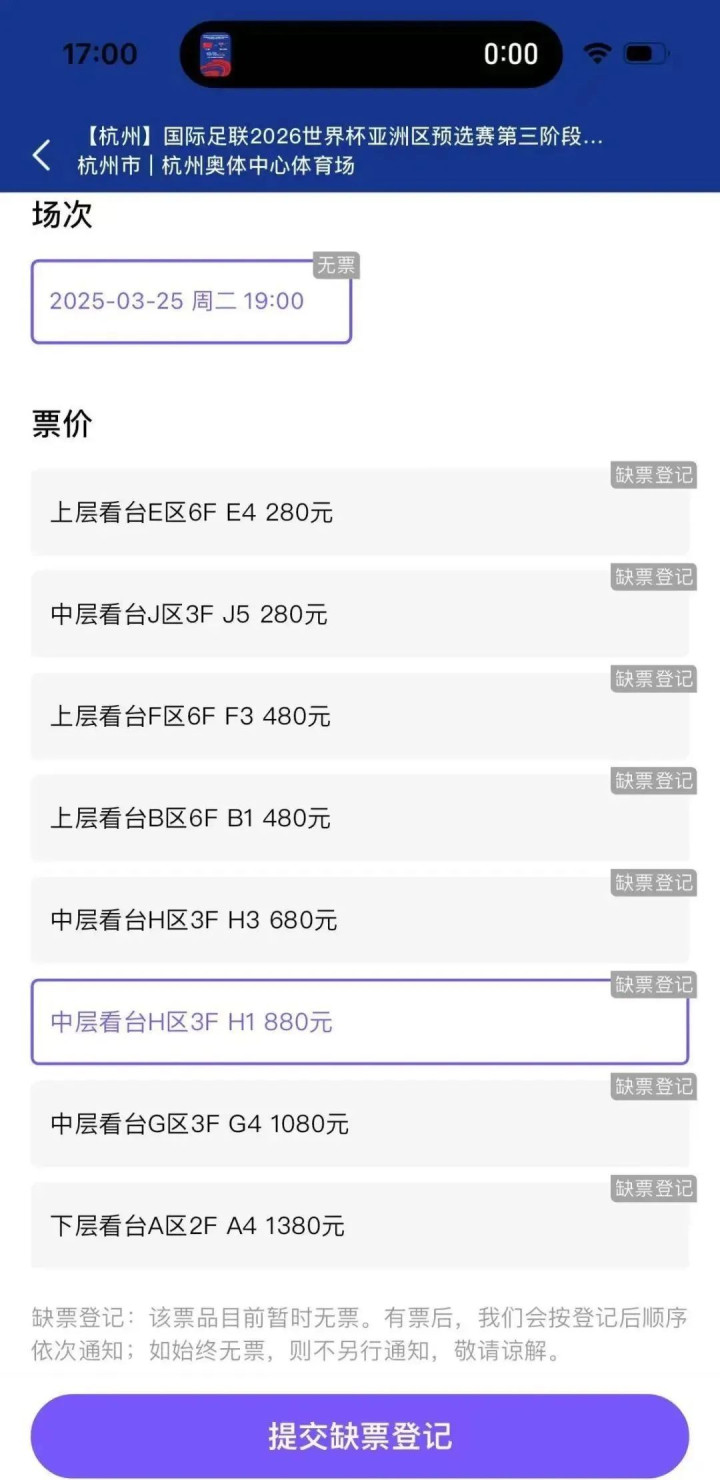Viewport: 720px width, 1480px height.
Task: Pick the 上层看台F区6F F3 480元 option
Action: tap(360, 716)
